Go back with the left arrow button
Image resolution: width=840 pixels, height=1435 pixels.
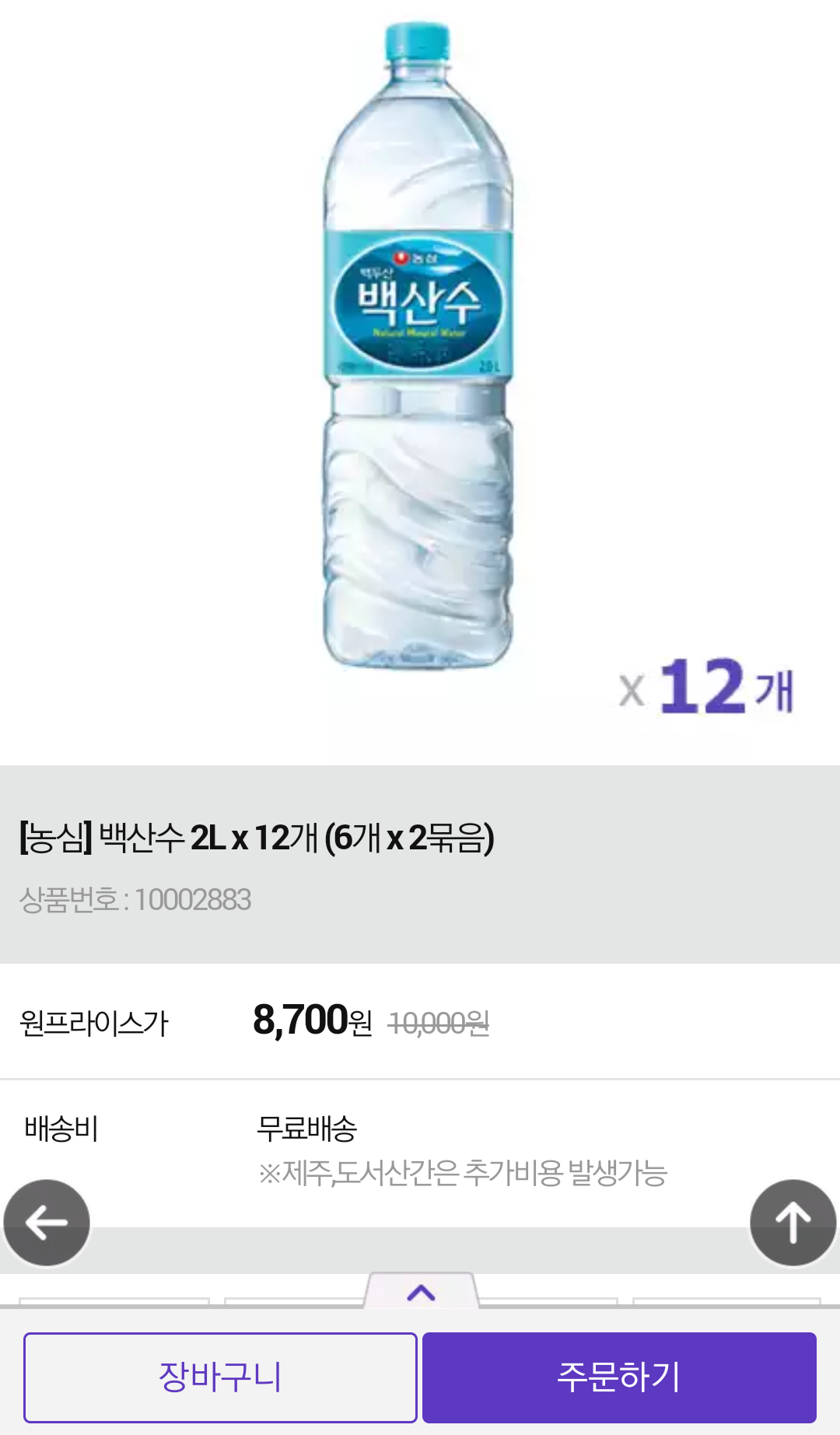coord(47,1223)
